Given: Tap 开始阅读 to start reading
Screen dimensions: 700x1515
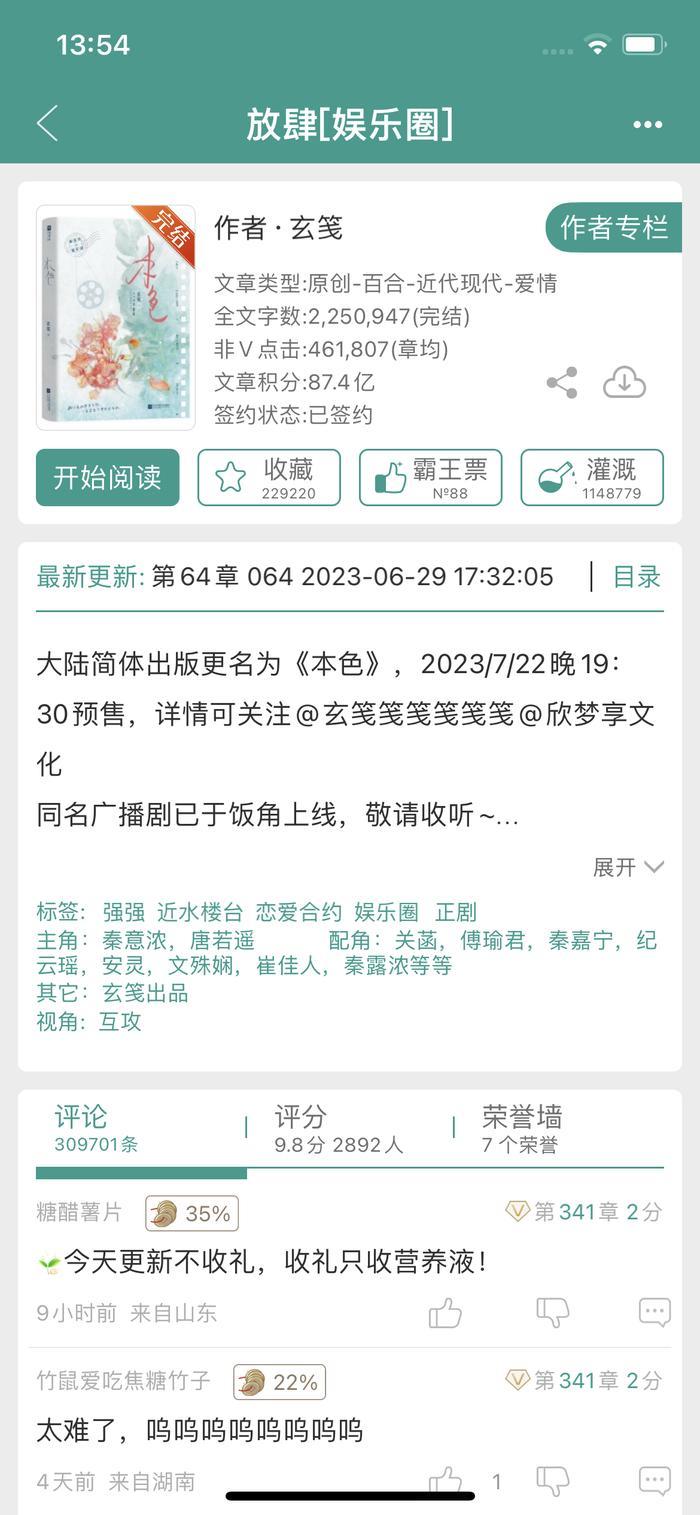Looking at the screenshot, I should click(107, 477).
